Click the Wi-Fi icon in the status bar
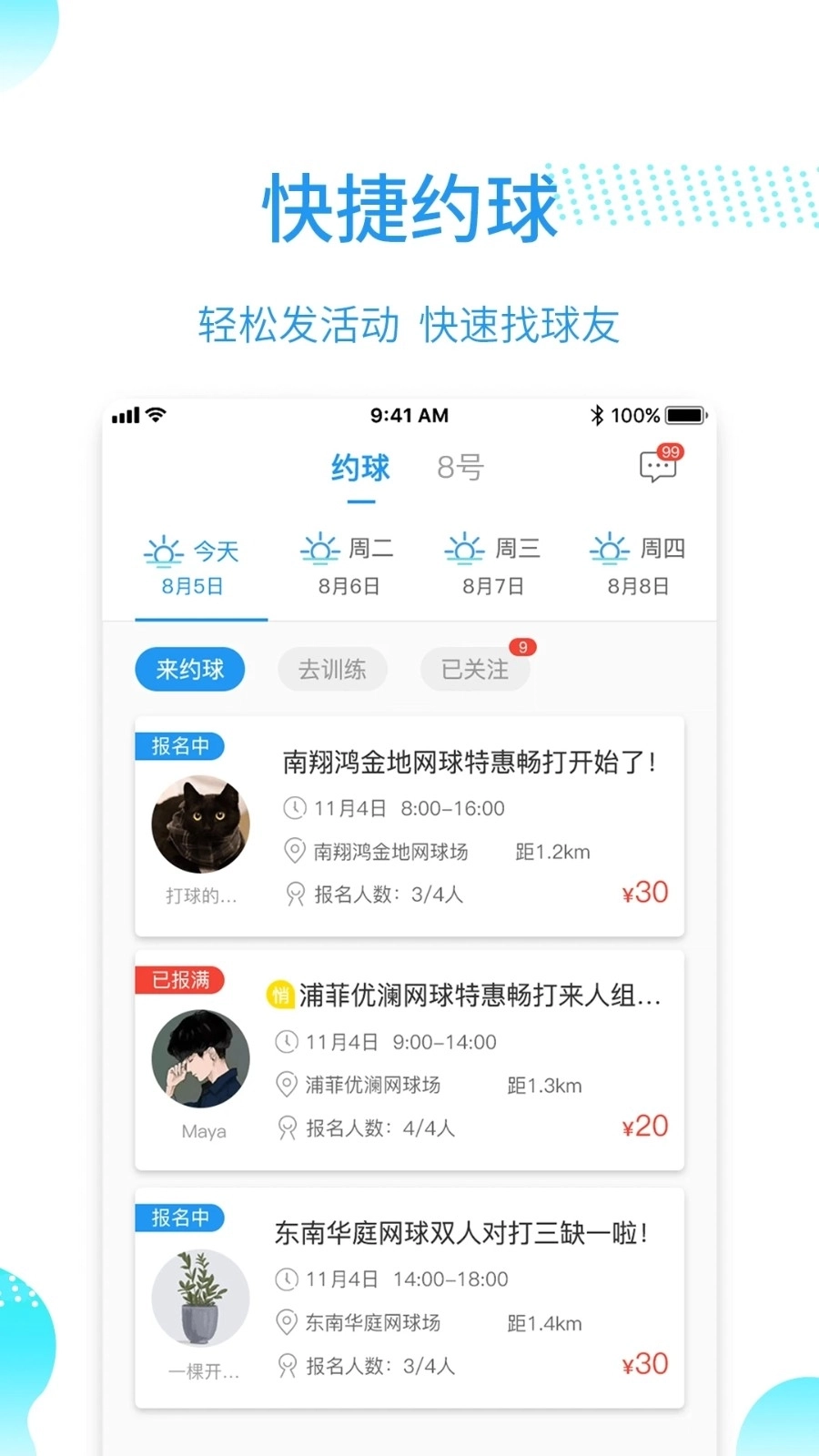 point(157,414)
